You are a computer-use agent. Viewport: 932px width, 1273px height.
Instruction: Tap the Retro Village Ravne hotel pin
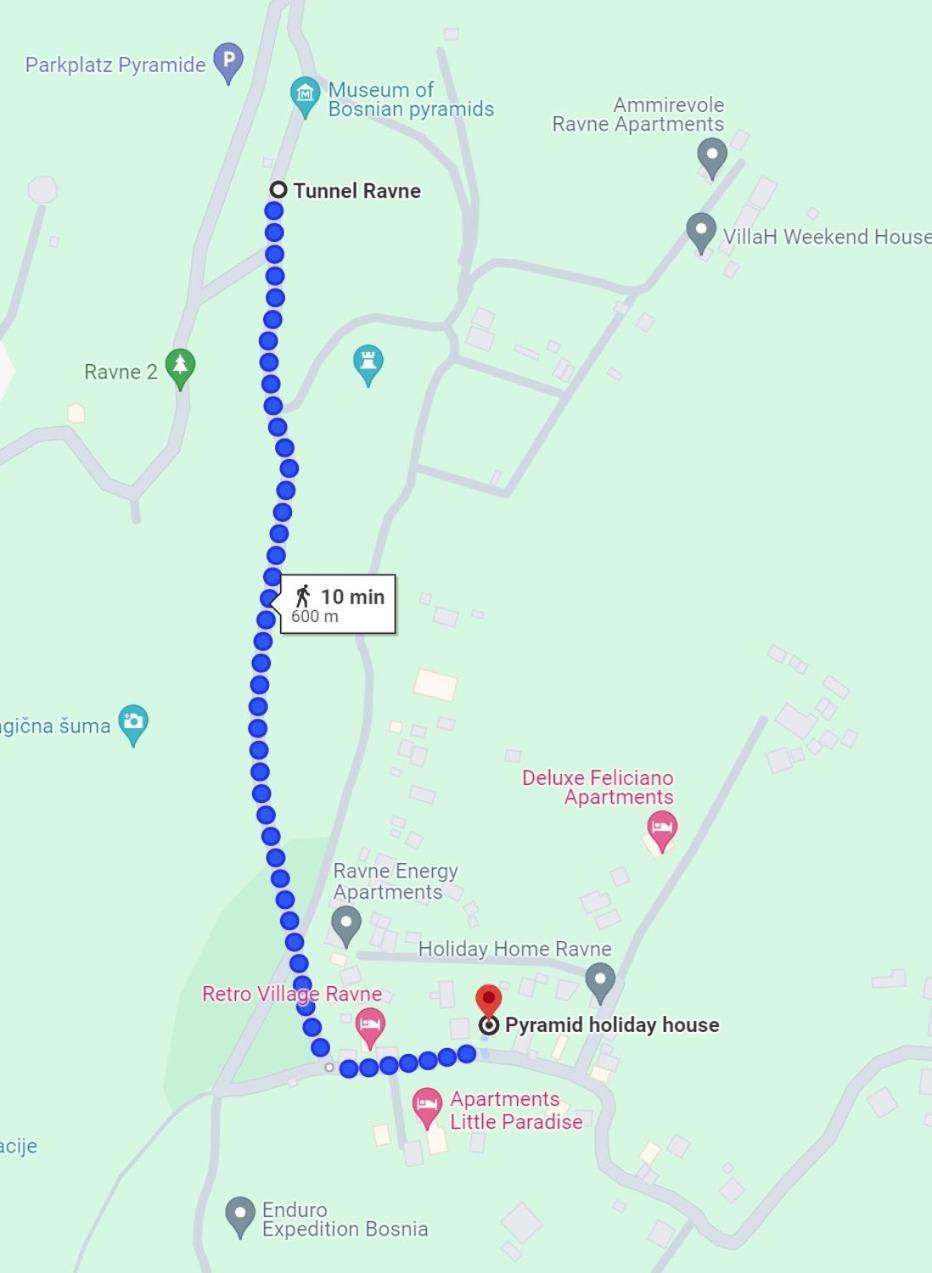point(370,1024)
